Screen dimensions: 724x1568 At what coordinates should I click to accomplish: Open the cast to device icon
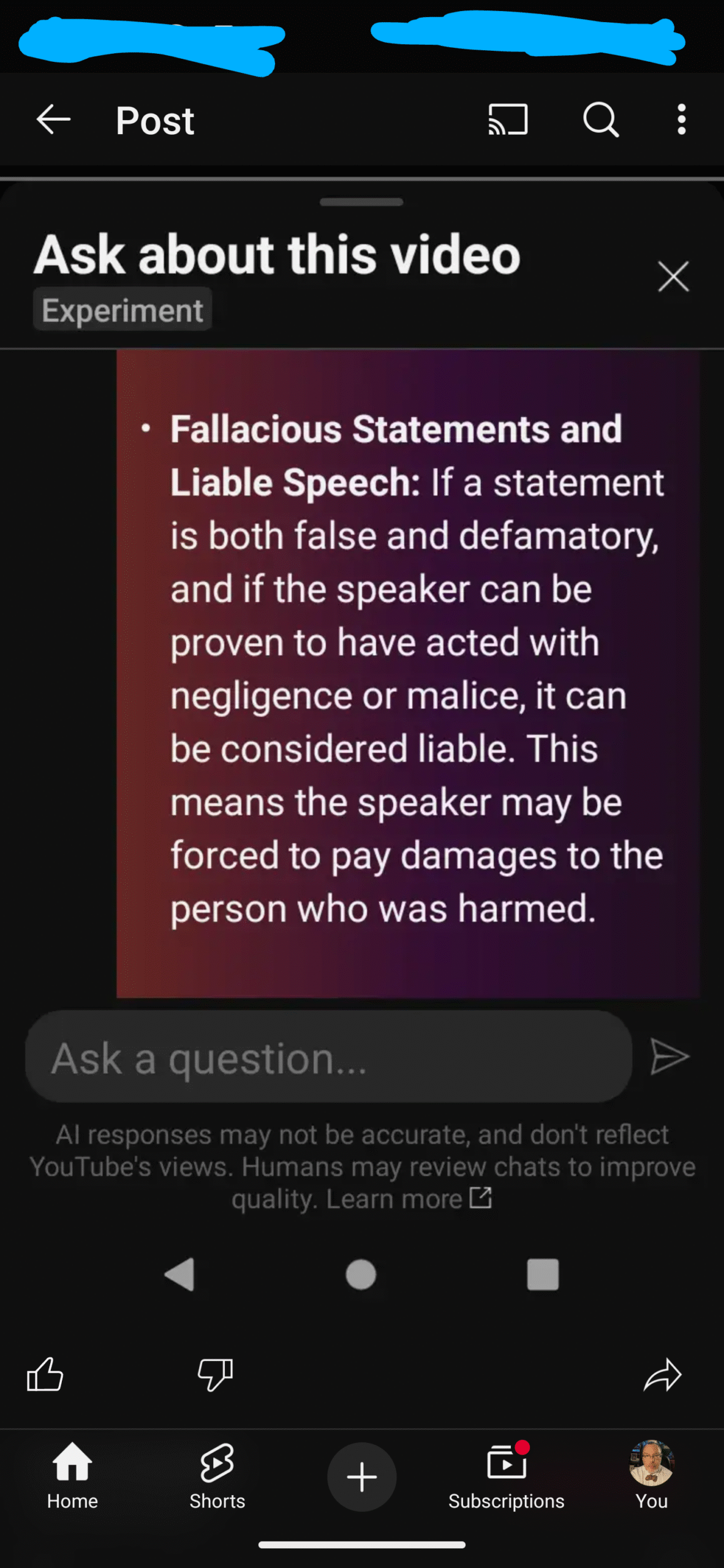click(x=508, y=119)
